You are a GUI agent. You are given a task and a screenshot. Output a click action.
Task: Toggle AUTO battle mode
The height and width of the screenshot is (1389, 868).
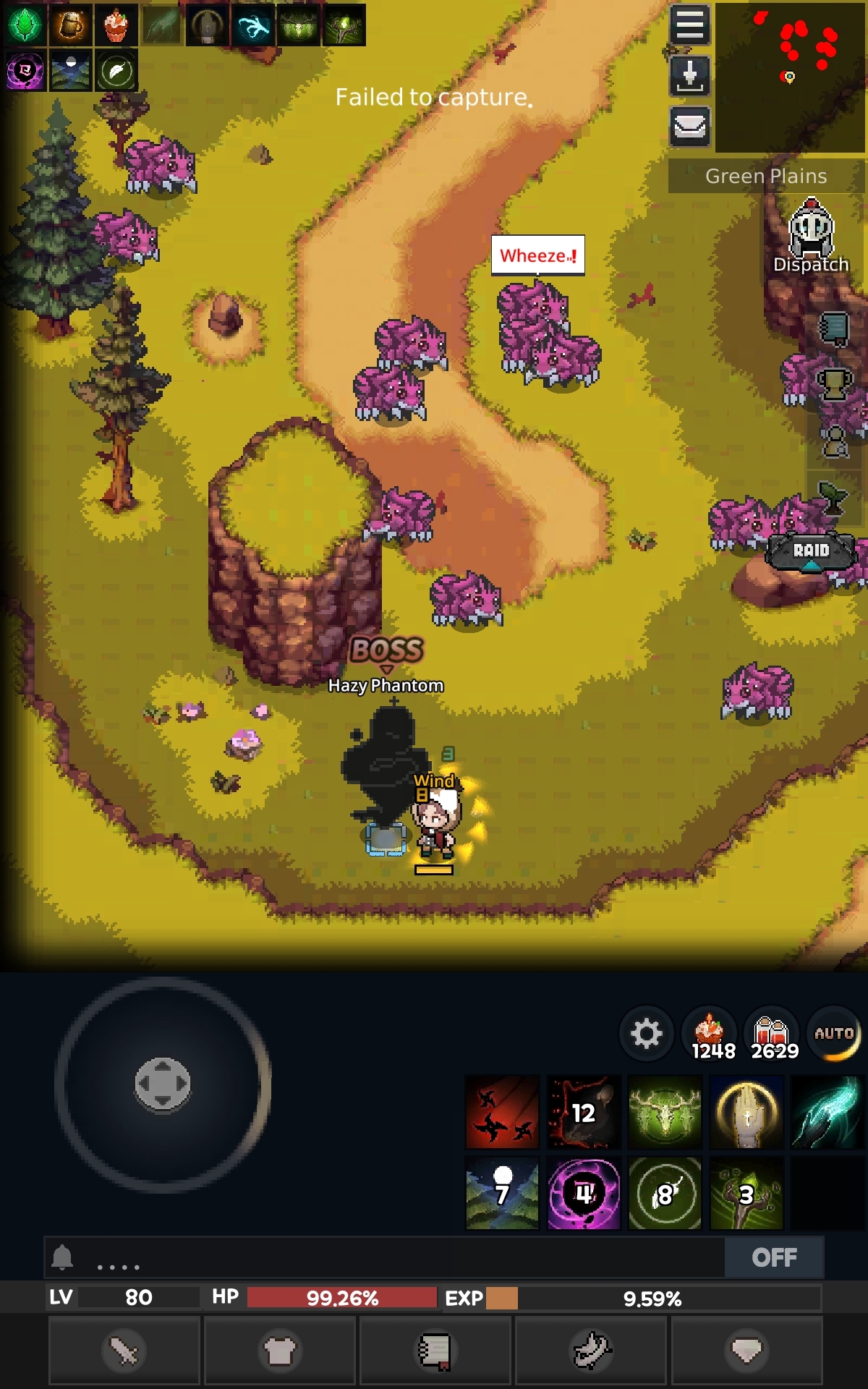coord(834,1034)
